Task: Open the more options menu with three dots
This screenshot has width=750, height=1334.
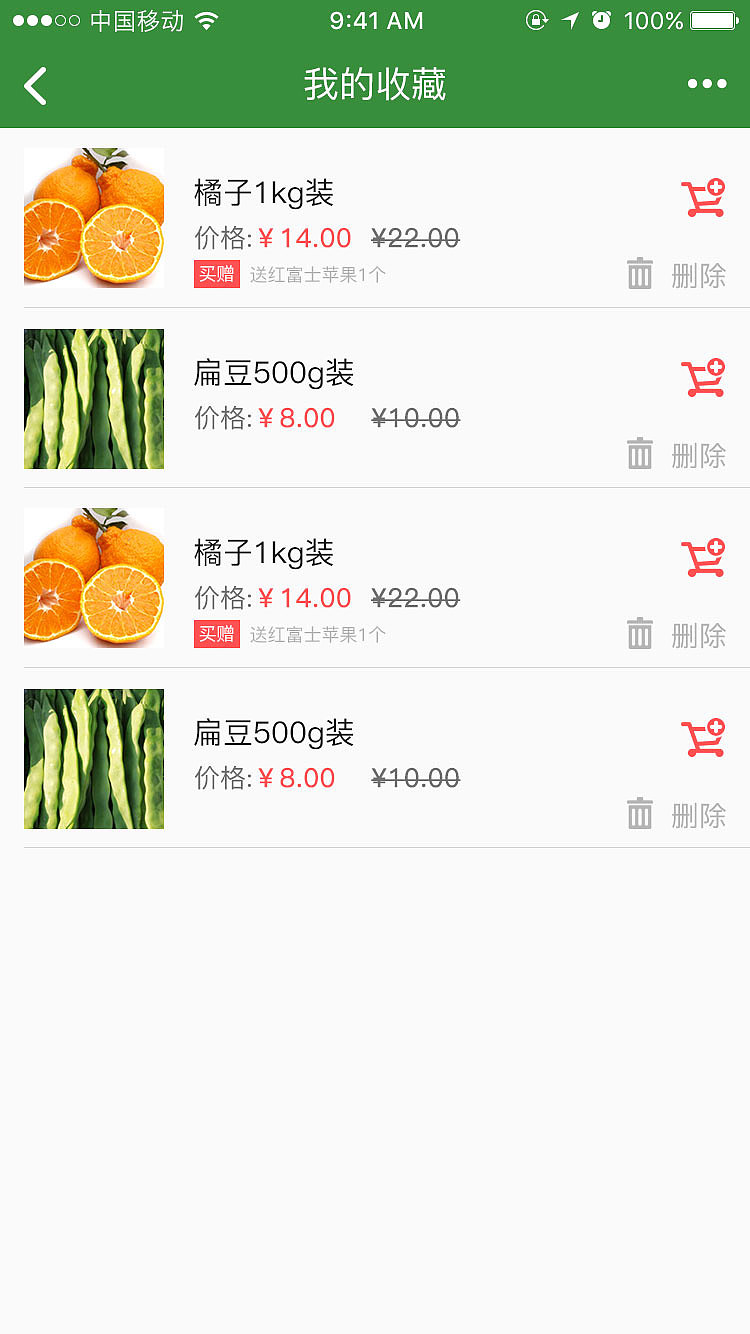Action: pos(708,84)
